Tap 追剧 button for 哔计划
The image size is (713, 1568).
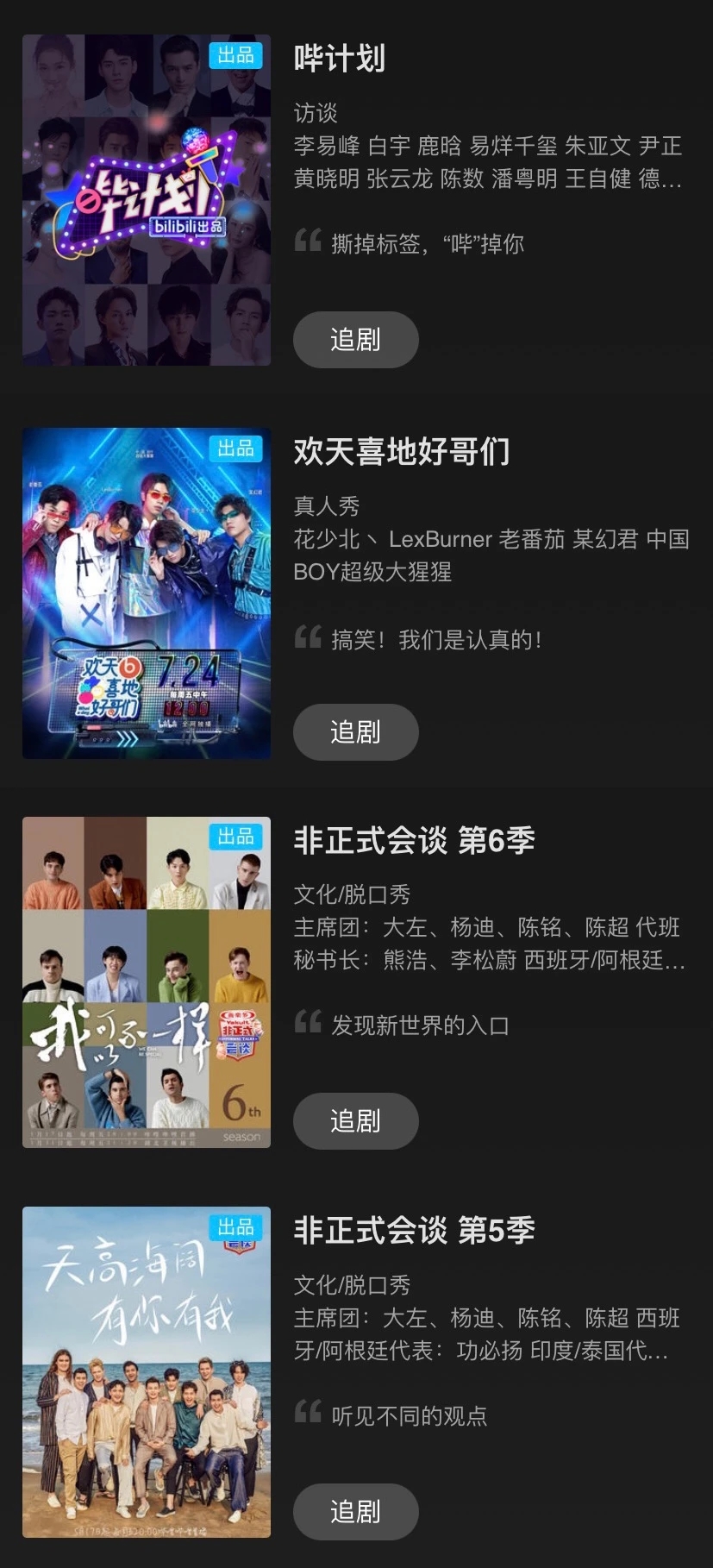(355, 340)
